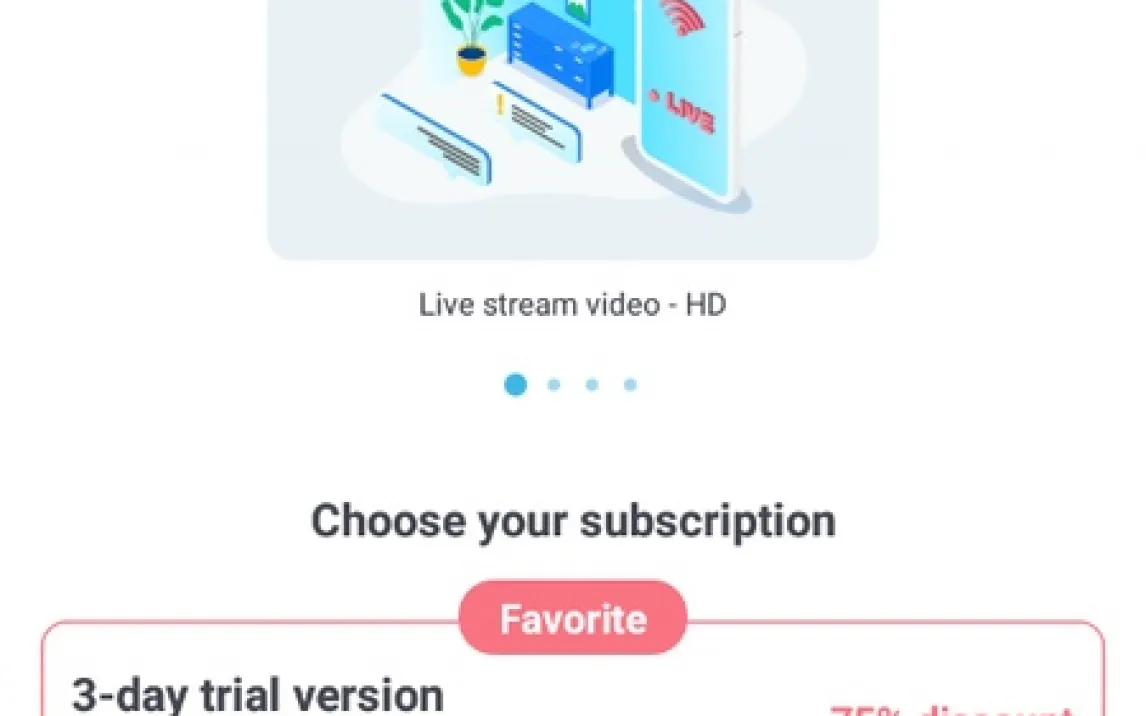1146x716 pixels.
Task: Jump to the fourth carousel page dot
Action: pyautogui.click(x=630, y=385)
